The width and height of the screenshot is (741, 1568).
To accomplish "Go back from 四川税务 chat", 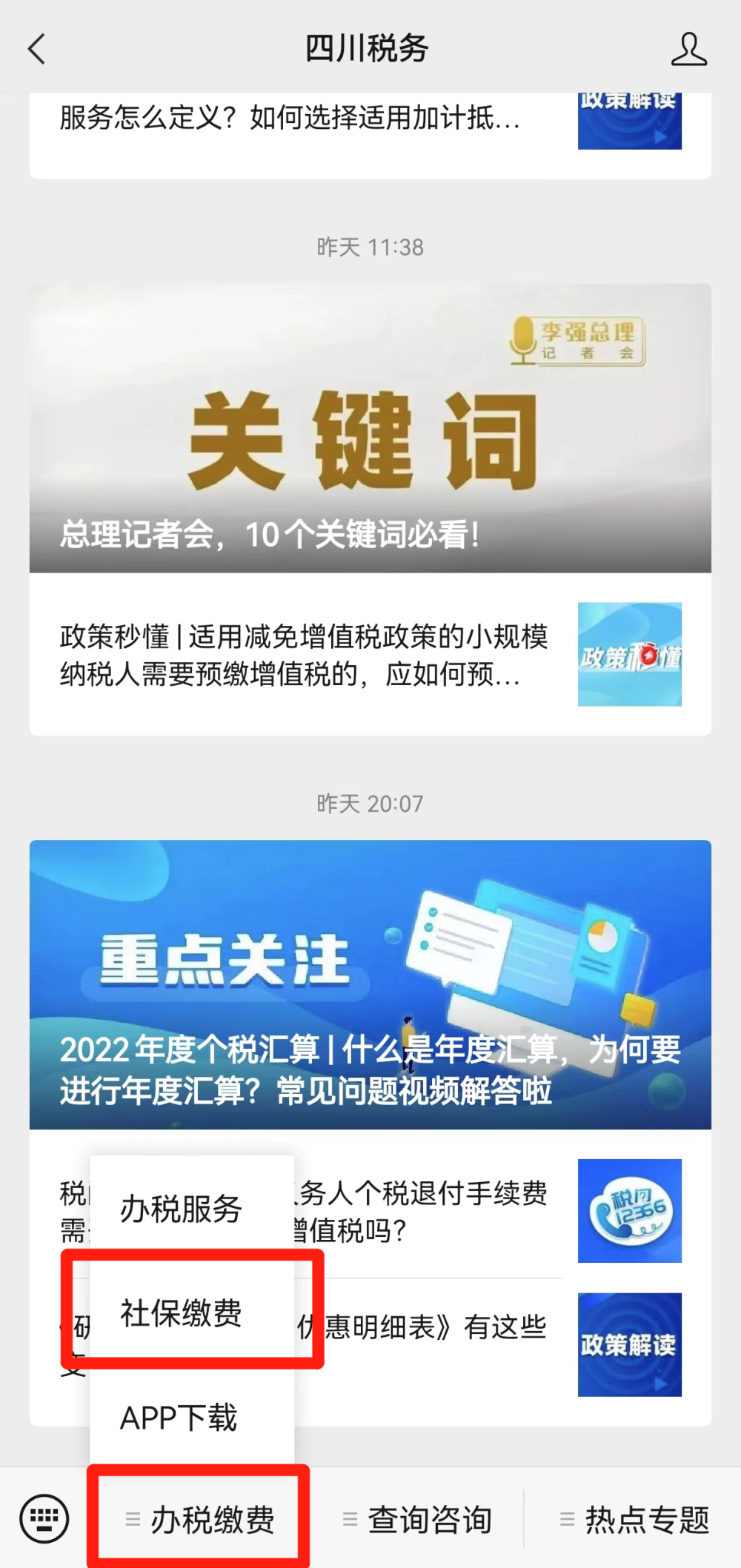I will tap(37, 50).
